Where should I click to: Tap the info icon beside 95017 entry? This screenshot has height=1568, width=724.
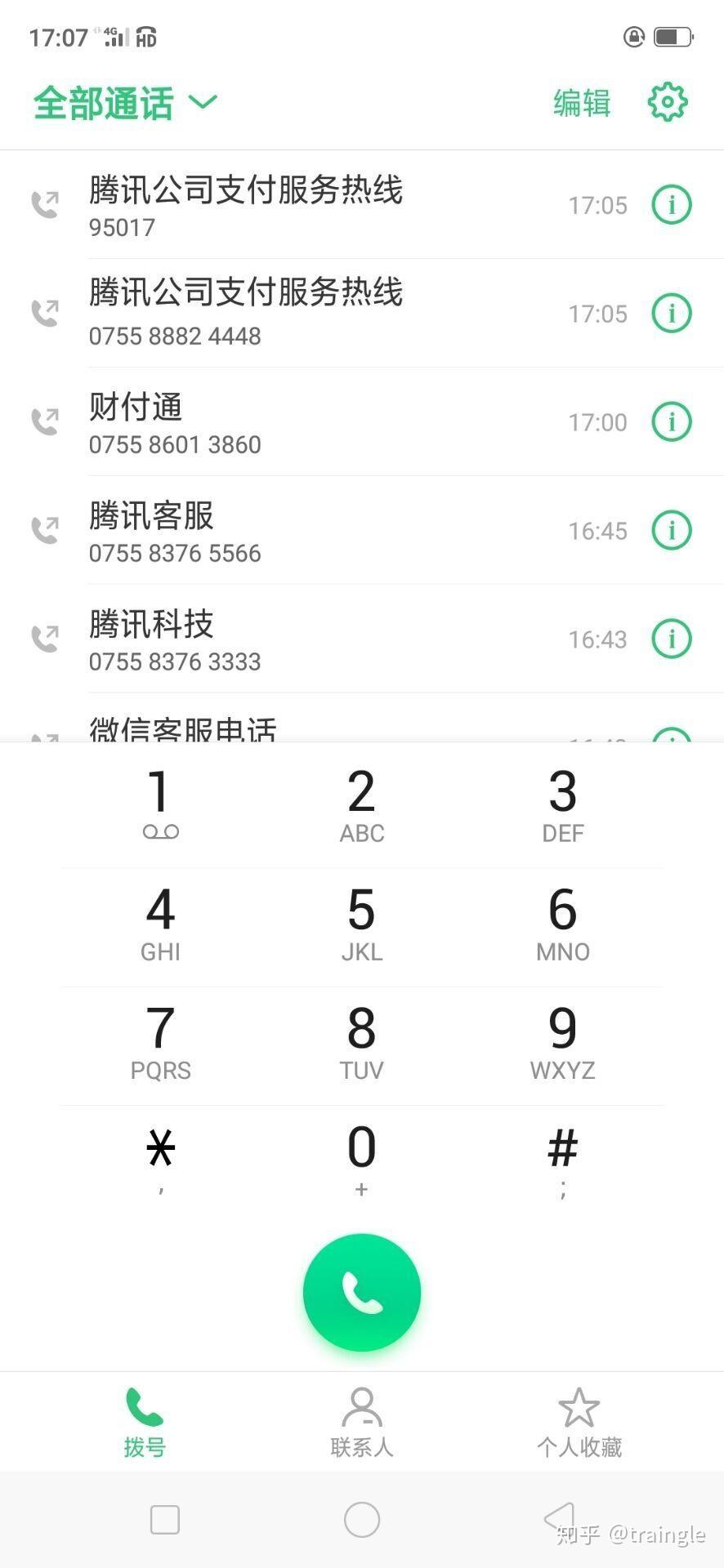[x=671, y=204]
